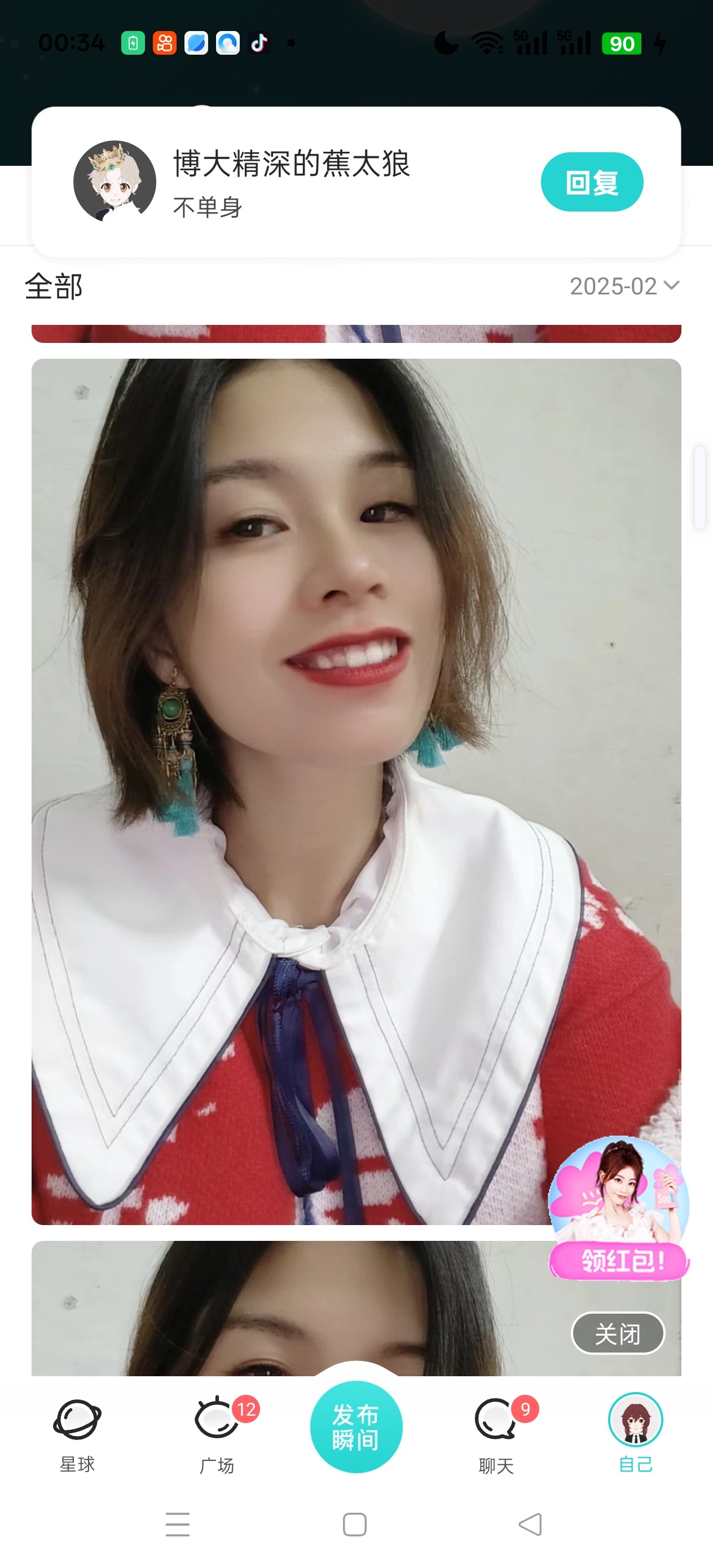Switch to the 星球 tab
The width and height of the screenshot is (713, 1568).
77,1435
